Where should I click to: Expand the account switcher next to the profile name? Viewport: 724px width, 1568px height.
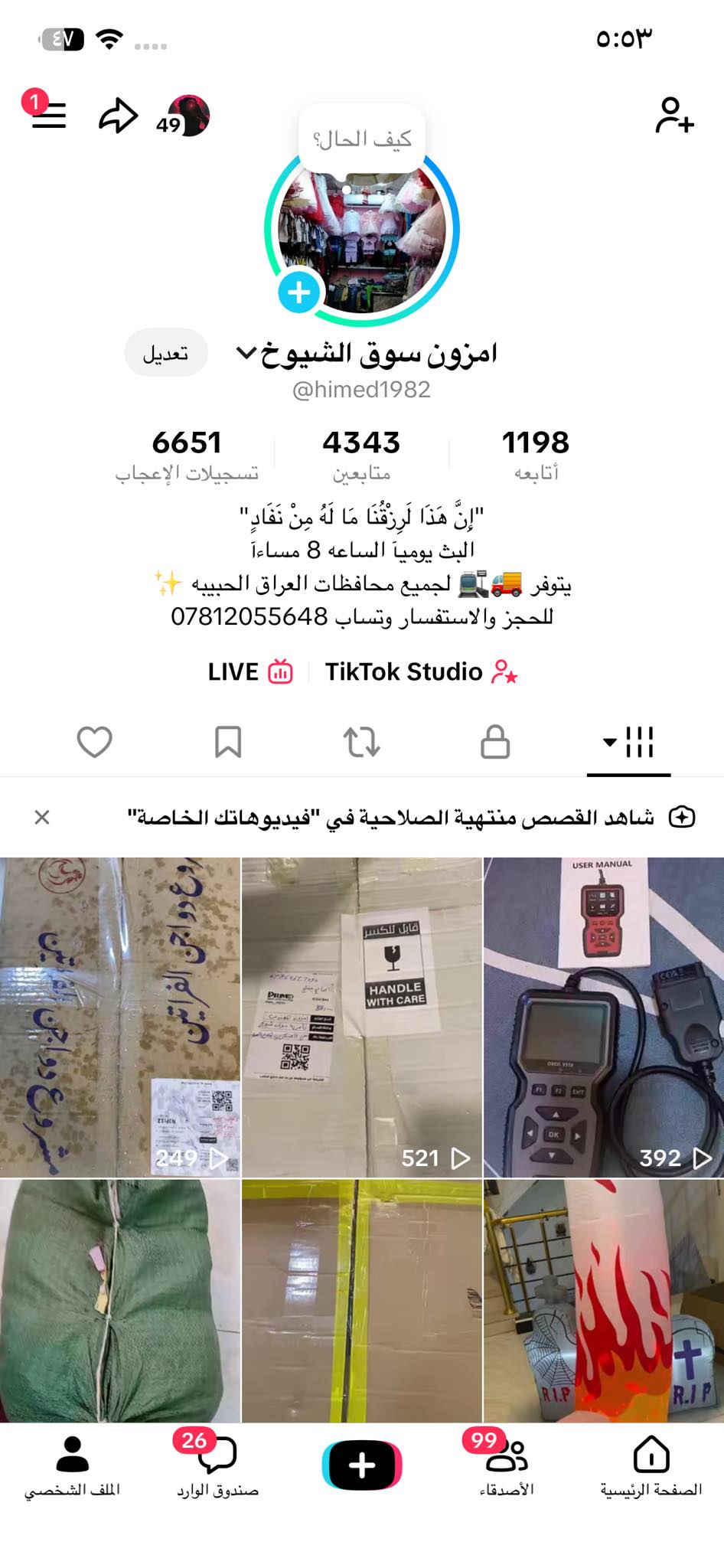[246, 353]
